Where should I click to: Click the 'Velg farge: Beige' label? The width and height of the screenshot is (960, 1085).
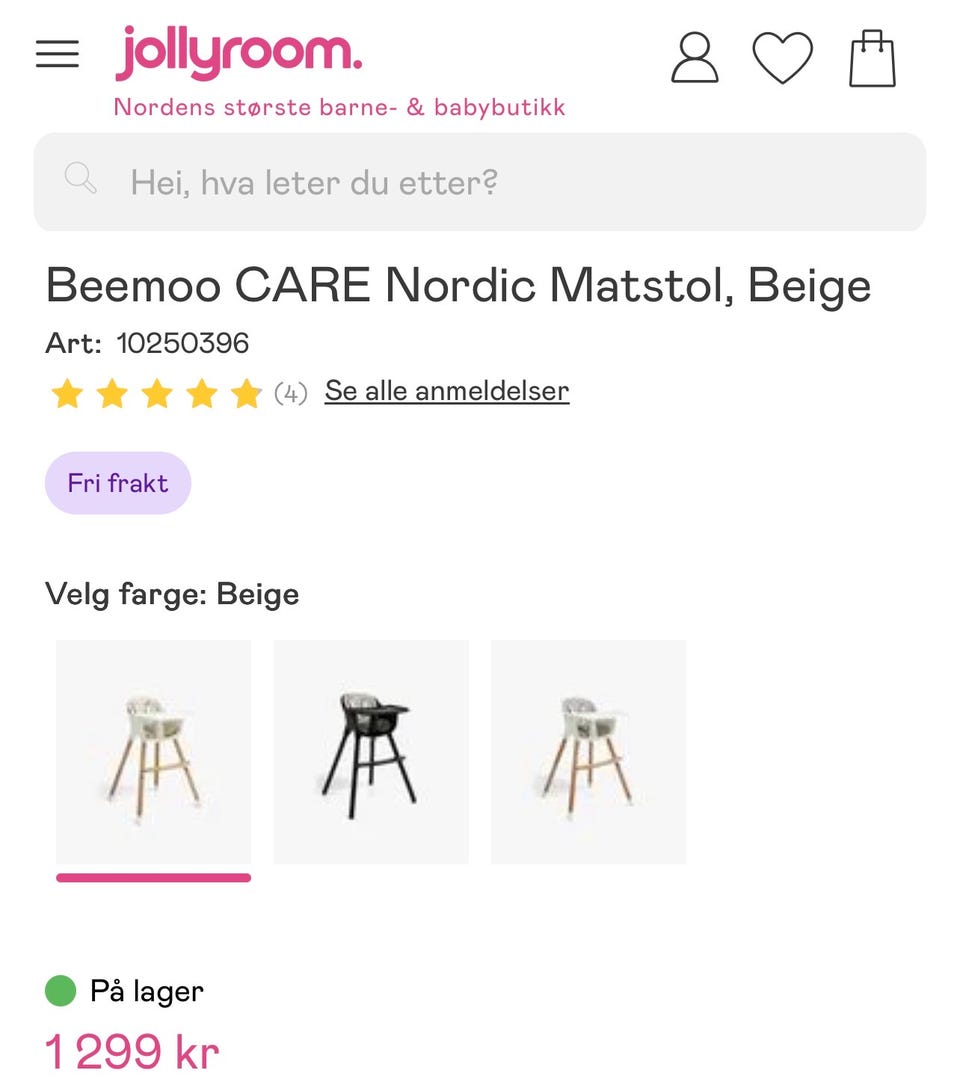coord(172,593)
